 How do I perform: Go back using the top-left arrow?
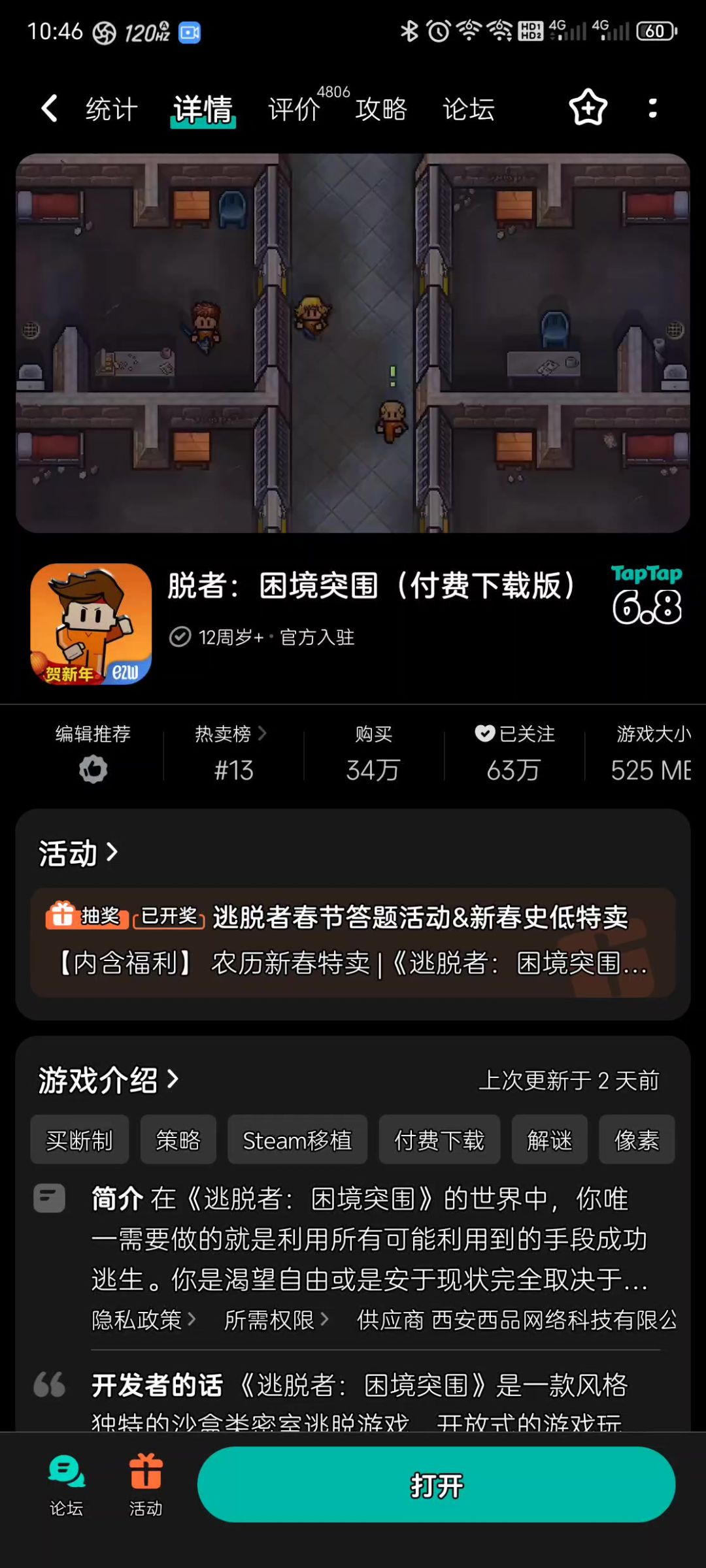click(50, 108)
